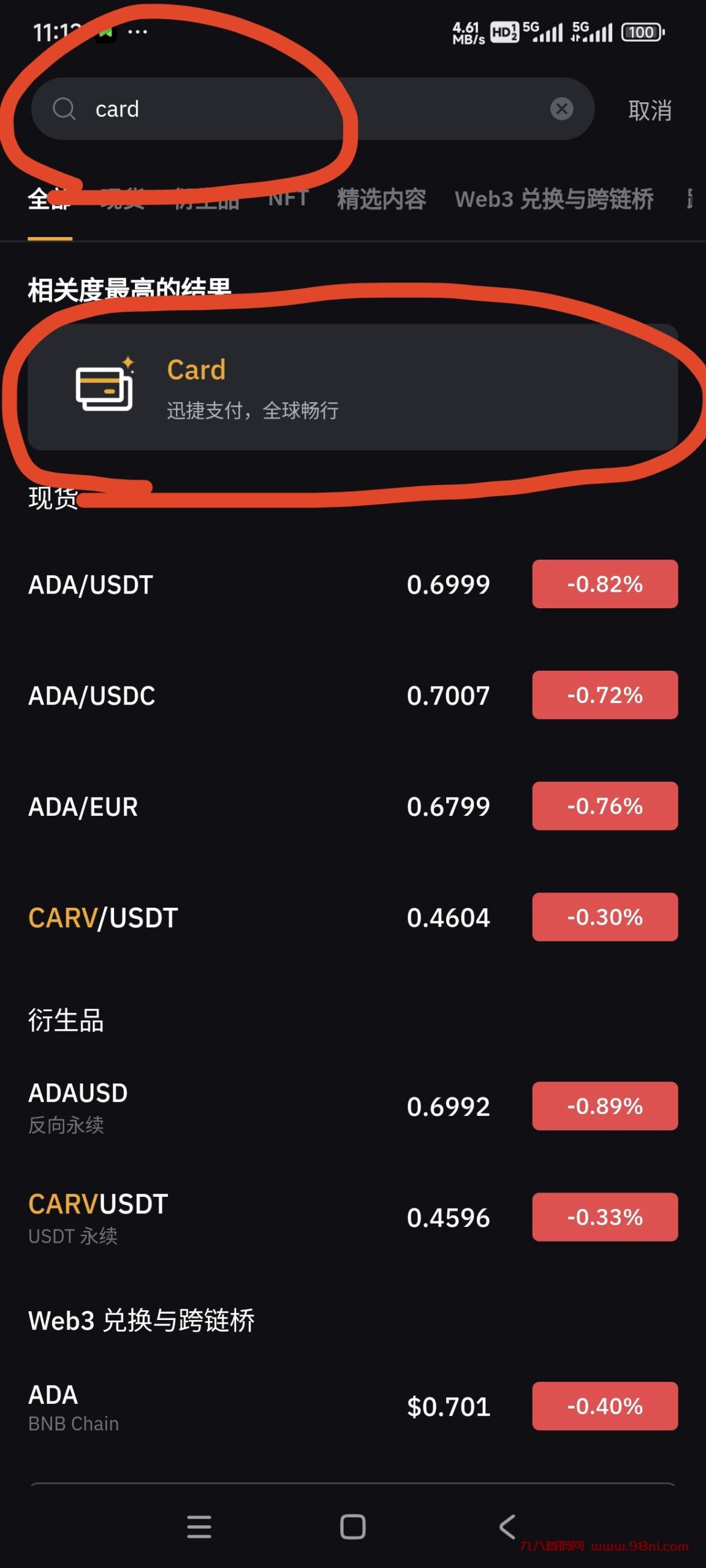The width and height of the screenshot is (706, 1568).
Task: Open ADAUSD 反向永续 contract
Action: coord(352,1106)
